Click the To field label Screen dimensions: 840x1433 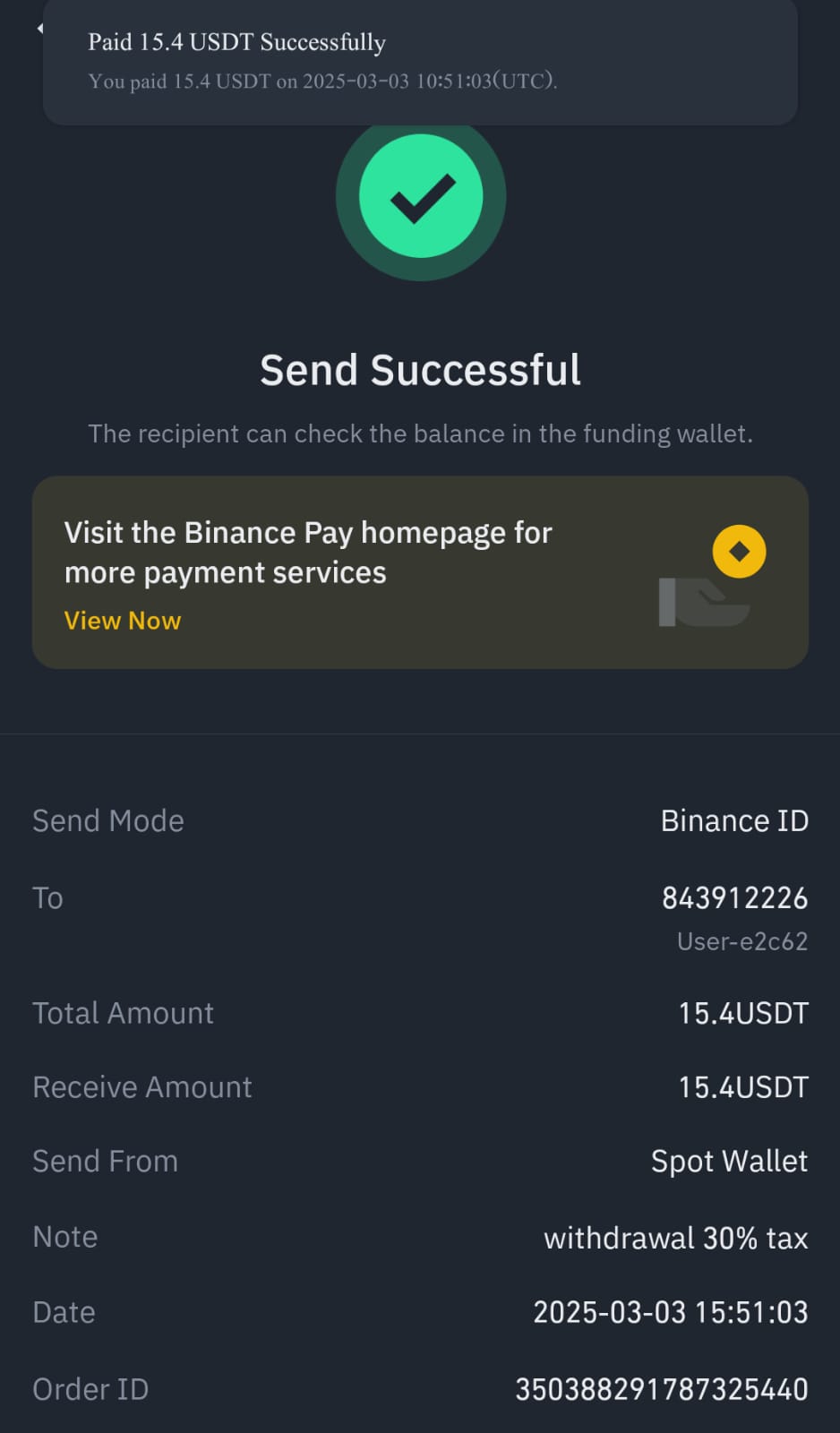[47, 897]
